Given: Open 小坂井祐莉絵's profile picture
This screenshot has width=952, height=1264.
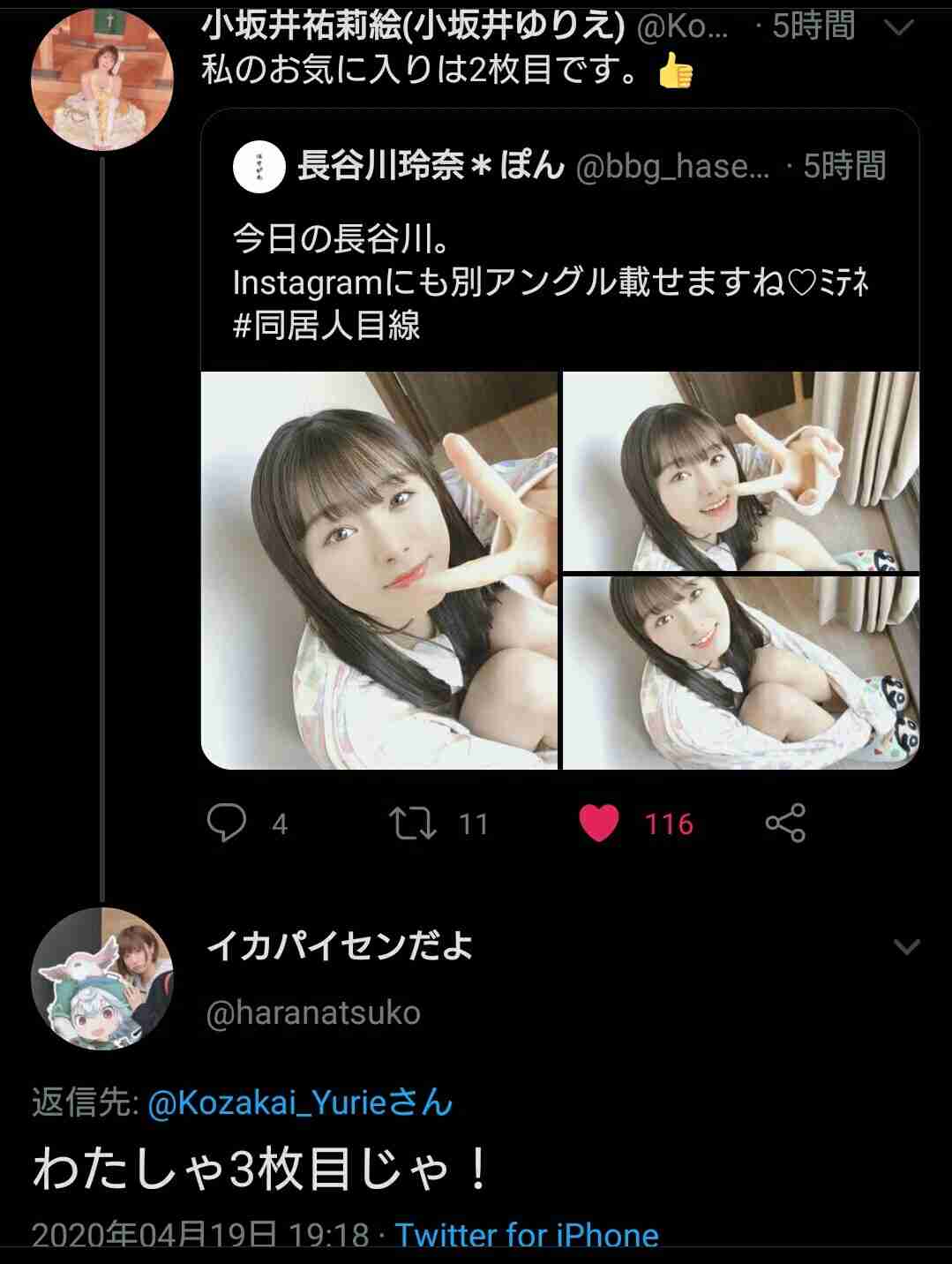Looking at the screenshot, I should click(101, 79).
